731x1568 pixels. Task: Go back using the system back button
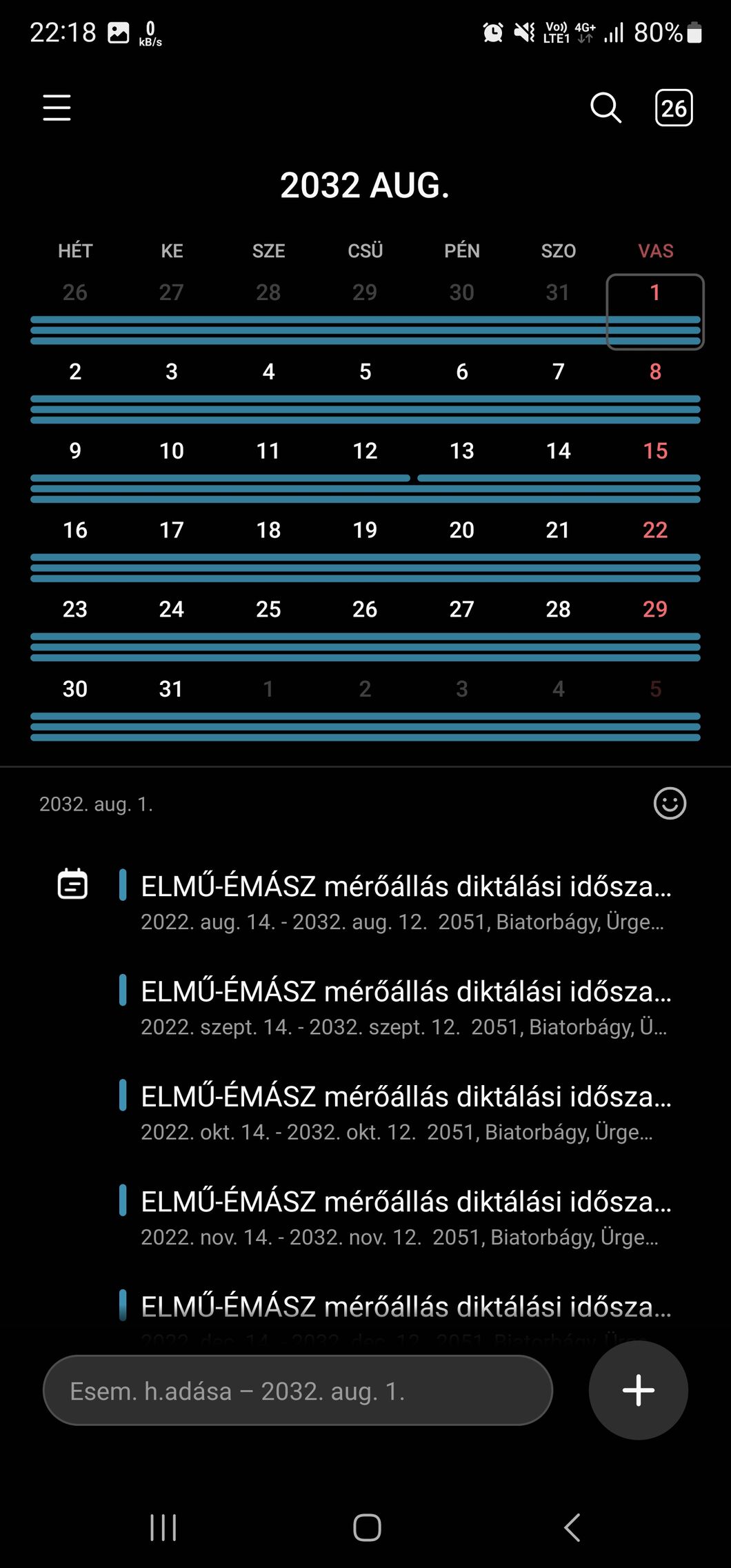point(572,1527)
